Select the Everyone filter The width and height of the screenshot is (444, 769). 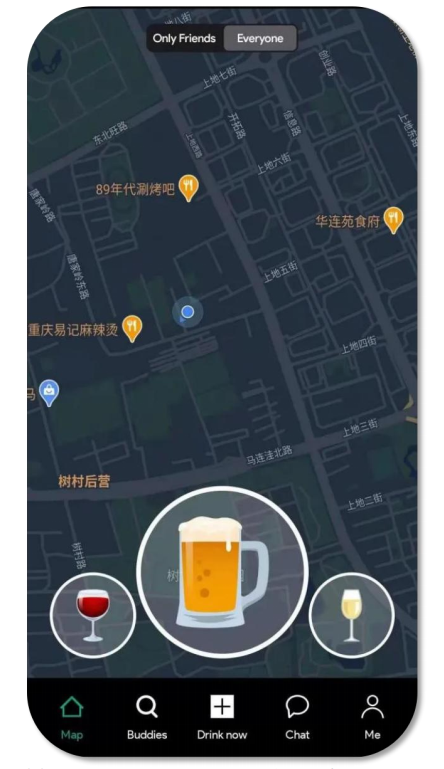(260, 38)
